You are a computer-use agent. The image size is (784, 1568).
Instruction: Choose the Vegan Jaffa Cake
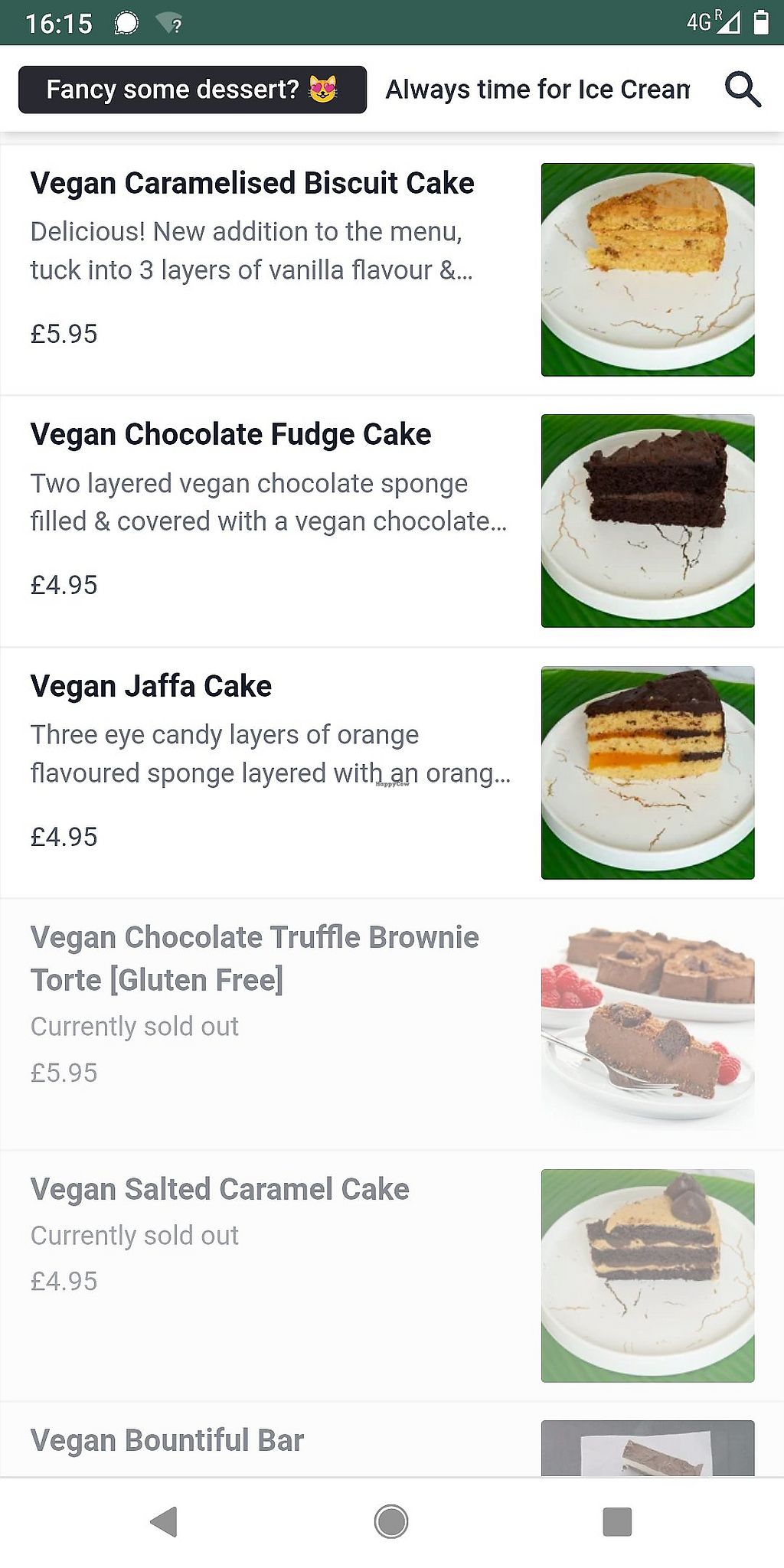(x=152, y=687)
